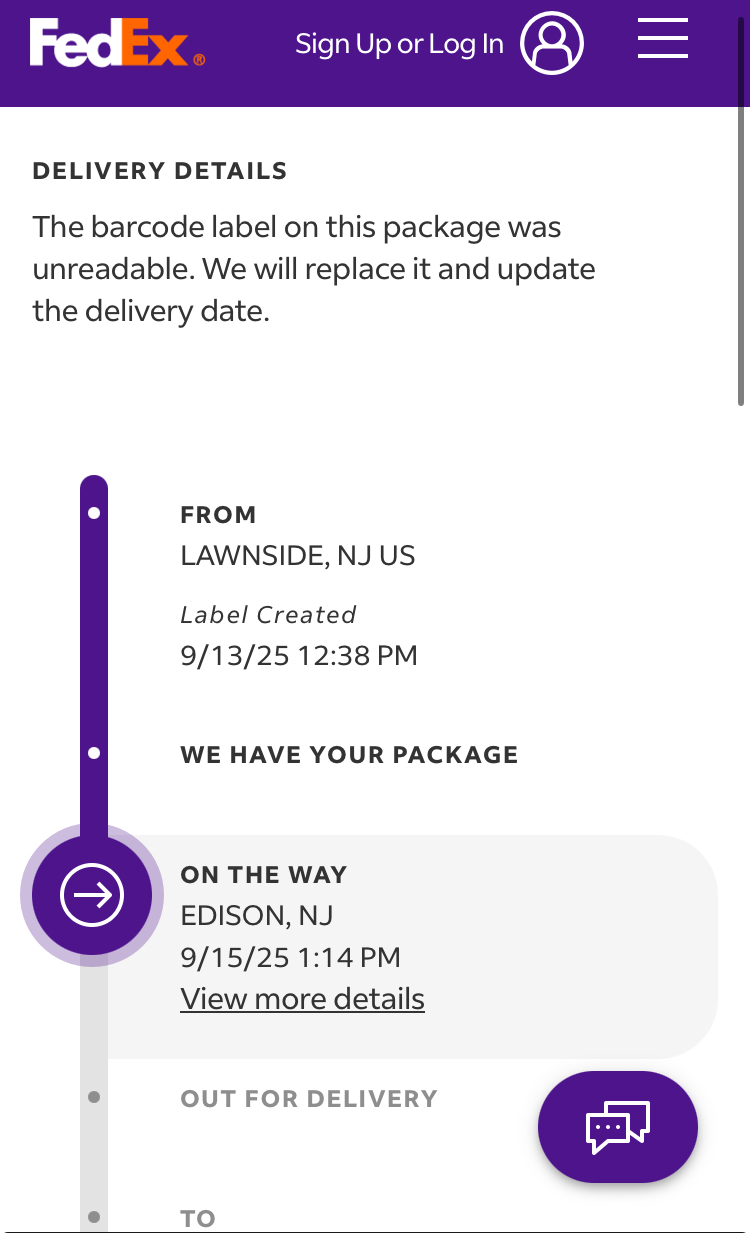This screenshot has height=1233, width=750.
Task: Tap View more details link
Action: point(302,999)
